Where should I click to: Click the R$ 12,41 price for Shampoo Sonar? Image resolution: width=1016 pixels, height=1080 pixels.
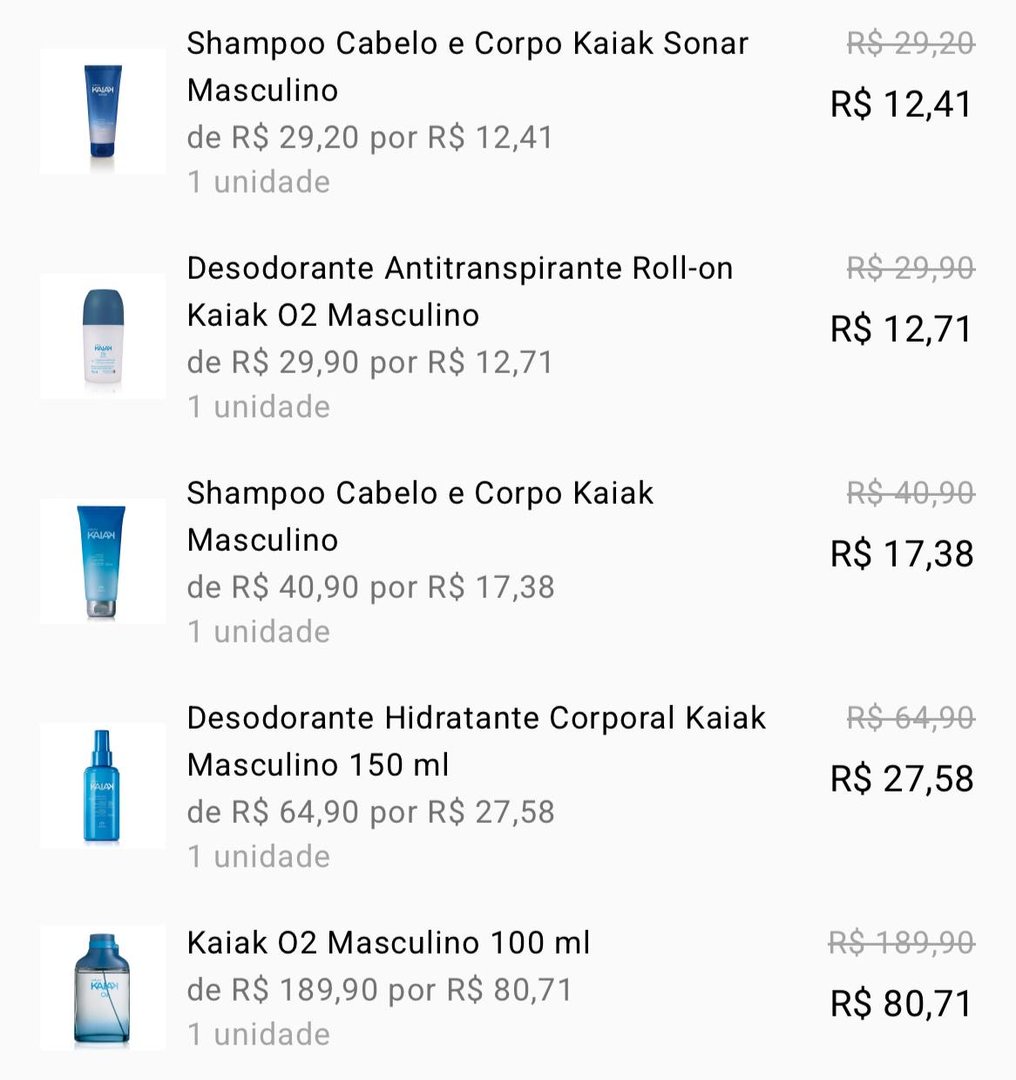tap(899, 103)
